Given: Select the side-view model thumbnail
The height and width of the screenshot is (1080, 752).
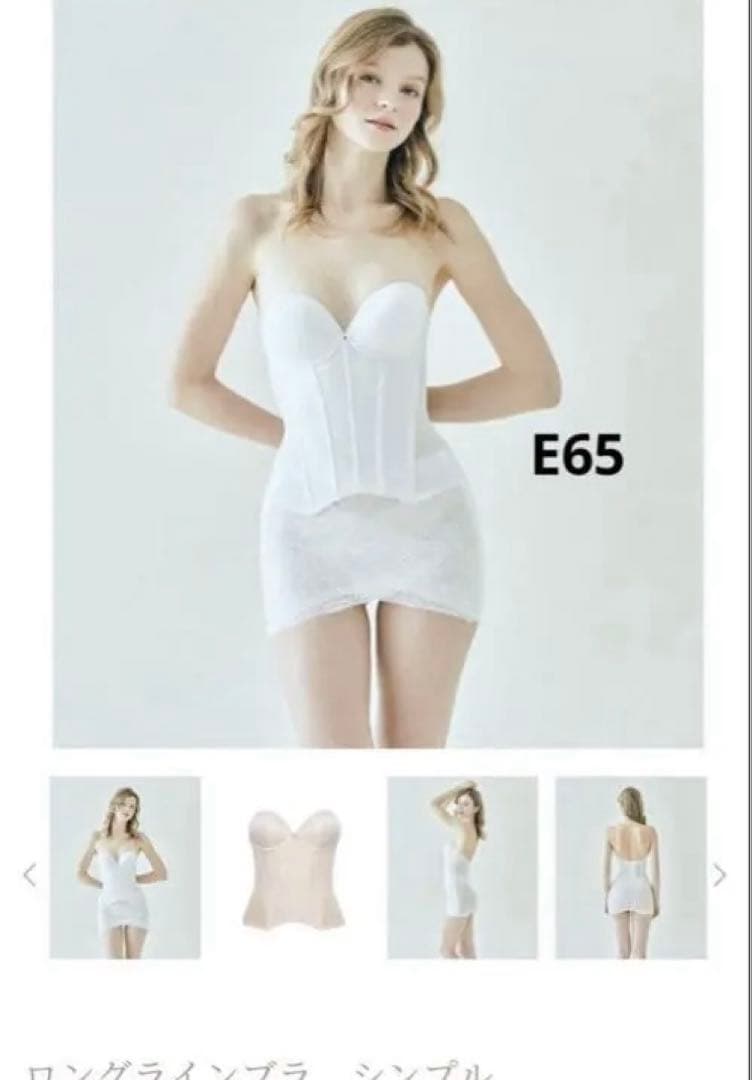Looking at the screenshot, I should tap(462, 868).
